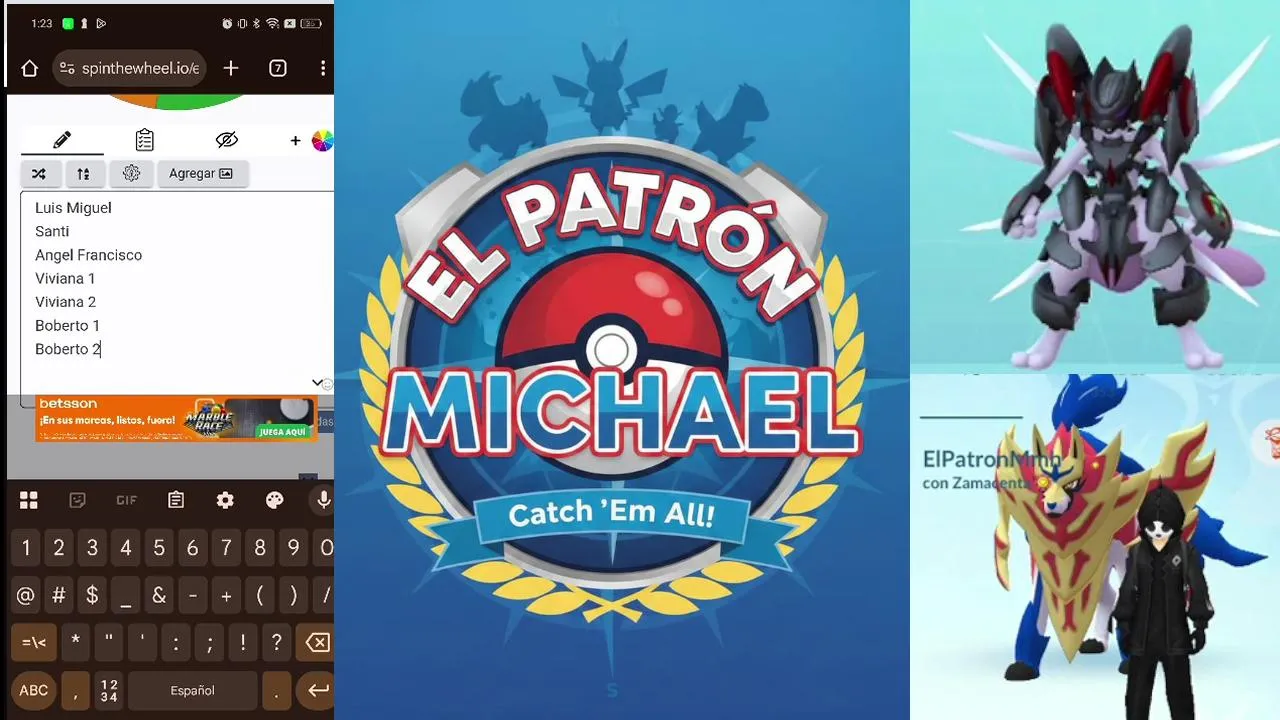Open a new browser tab
The width and height of the screenshot is (1280, 720).
tap(231, 68)
